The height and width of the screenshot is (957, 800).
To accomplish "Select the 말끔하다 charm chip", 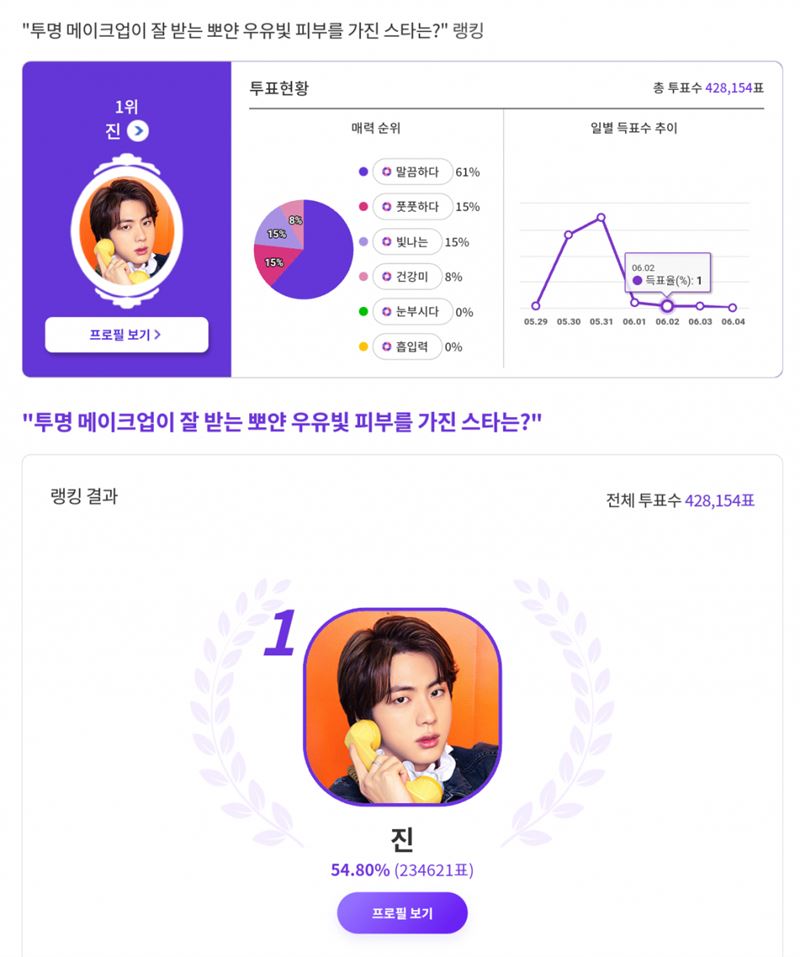I will pos(411,172).
